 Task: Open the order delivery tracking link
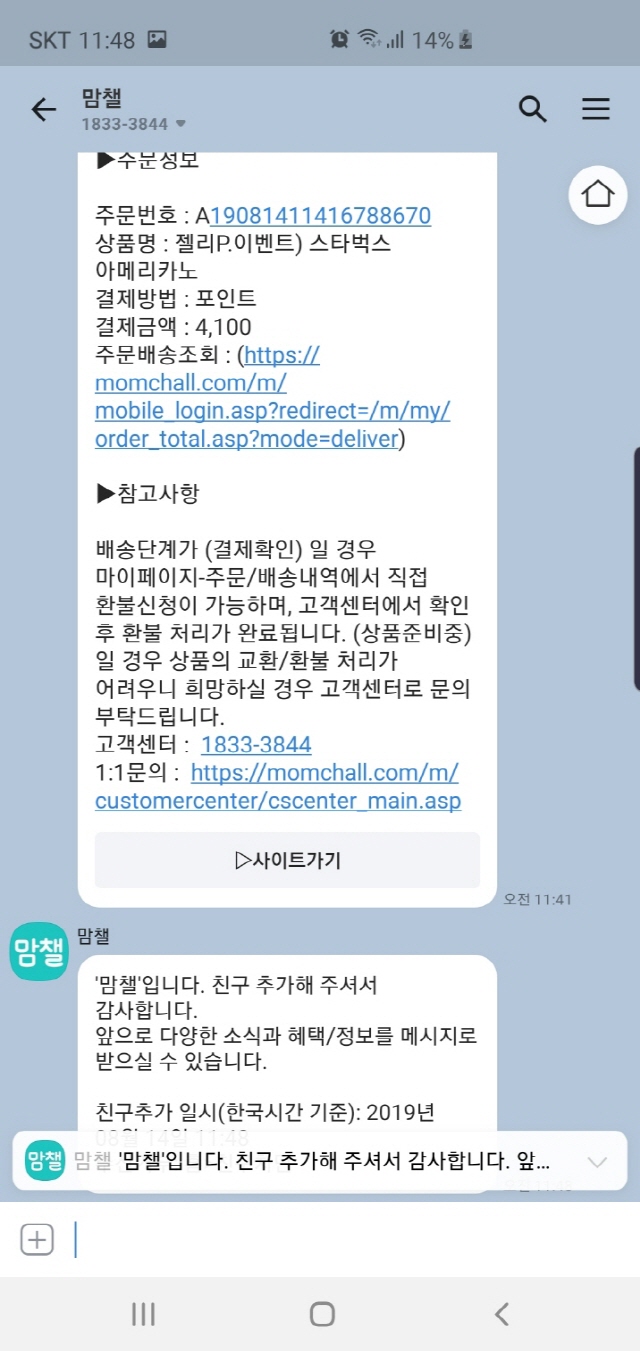[272, 397]
